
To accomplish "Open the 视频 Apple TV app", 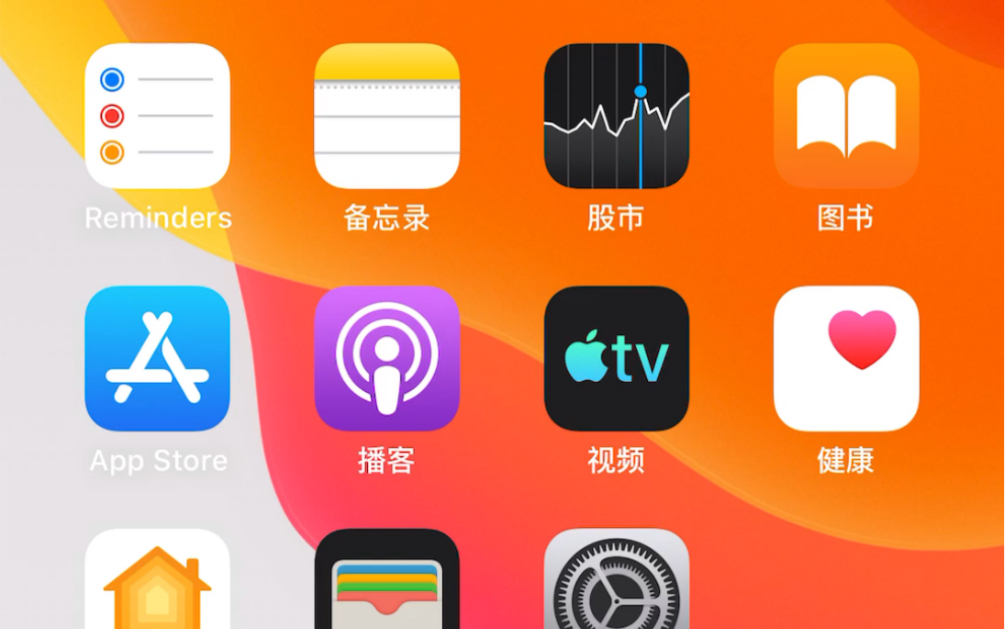I will pyautogui.click(x=616, y=358).
